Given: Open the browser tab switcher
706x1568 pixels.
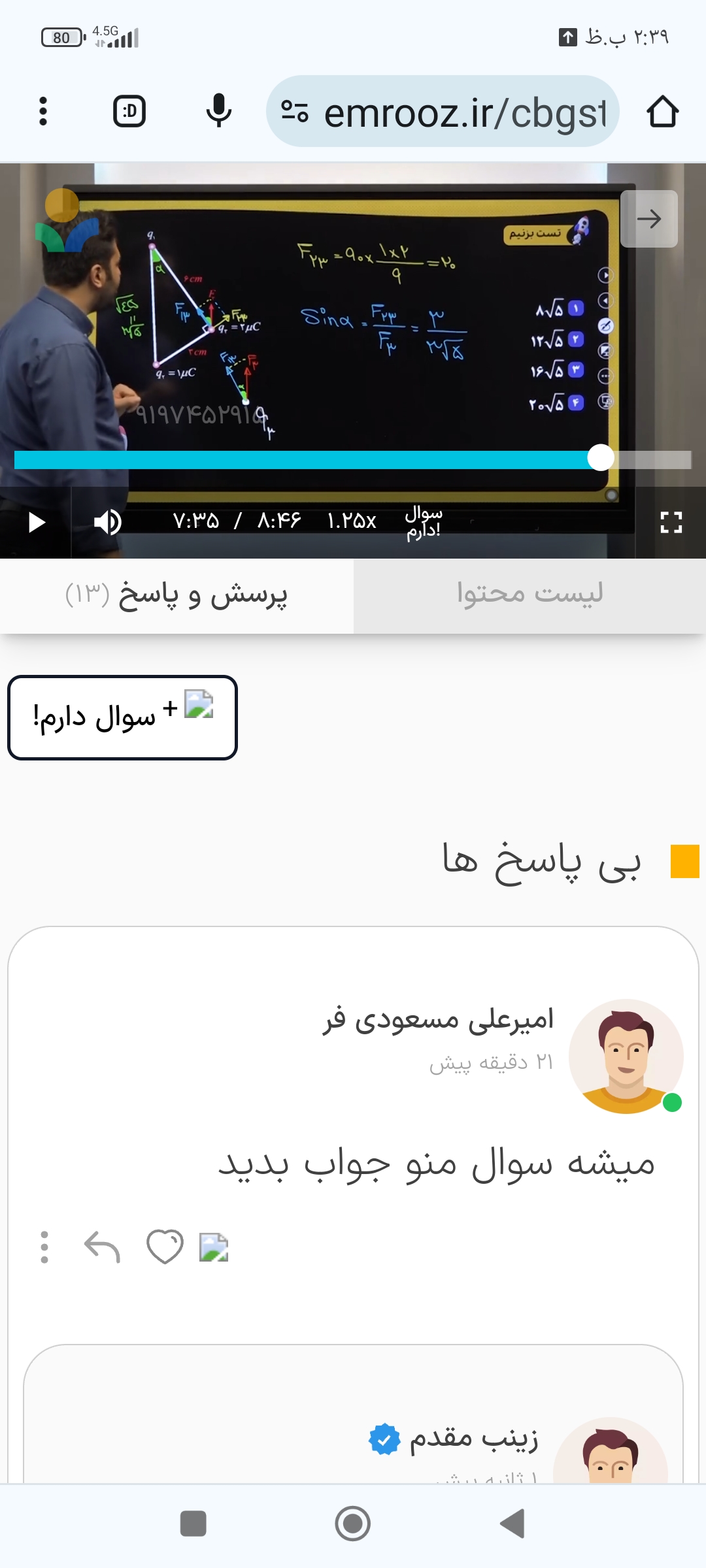Looking at the screenshot, I should [129, 111].
